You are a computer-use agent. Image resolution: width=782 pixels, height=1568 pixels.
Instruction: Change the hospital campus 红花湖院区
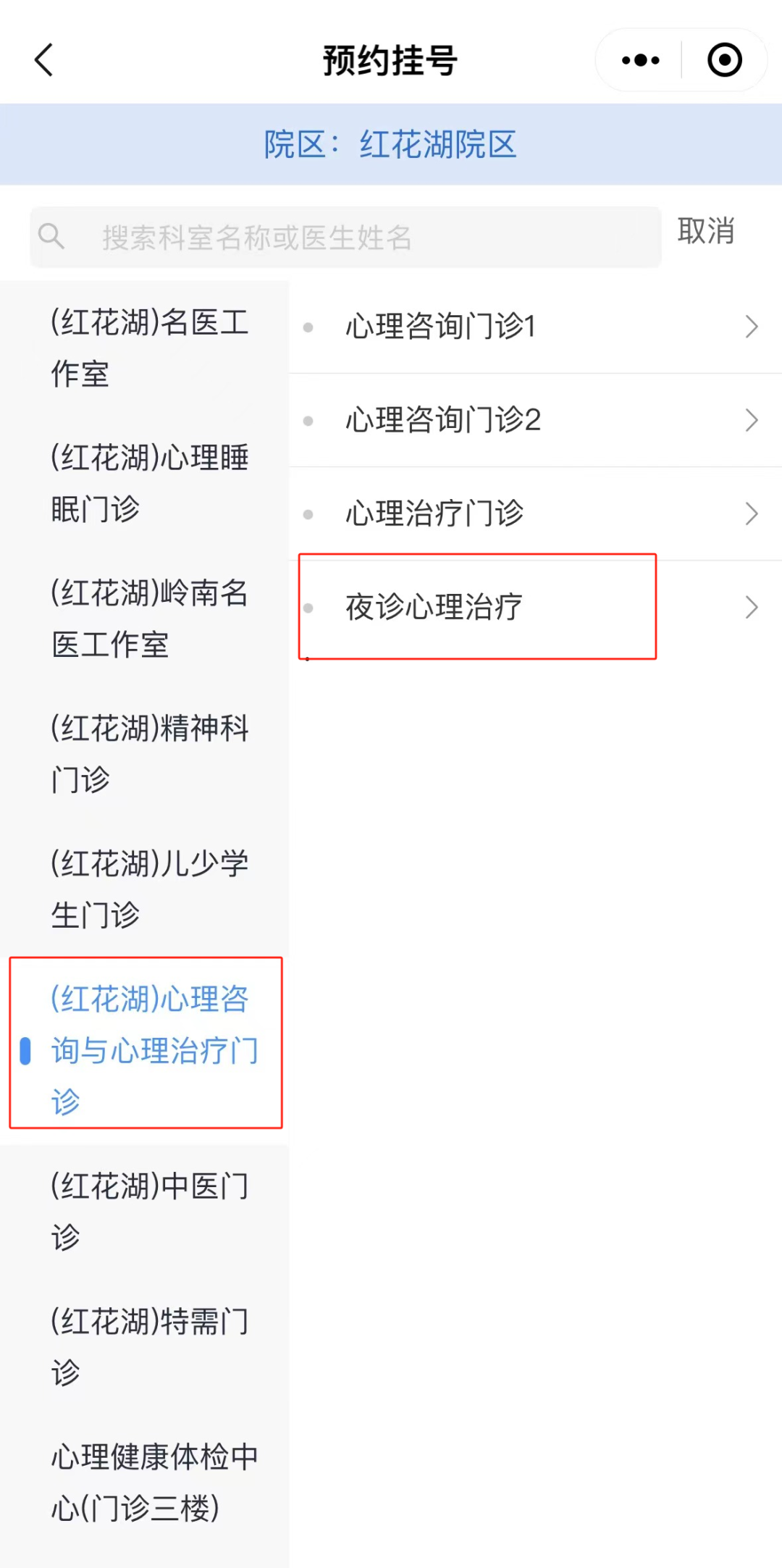(x=390, y=144)
